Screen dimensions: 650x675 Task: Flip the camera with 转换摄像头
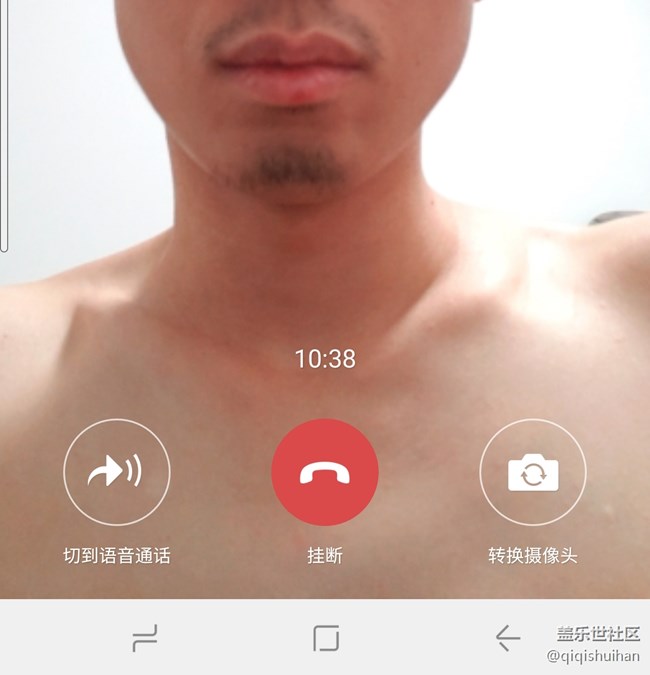(x=533, y=472)
